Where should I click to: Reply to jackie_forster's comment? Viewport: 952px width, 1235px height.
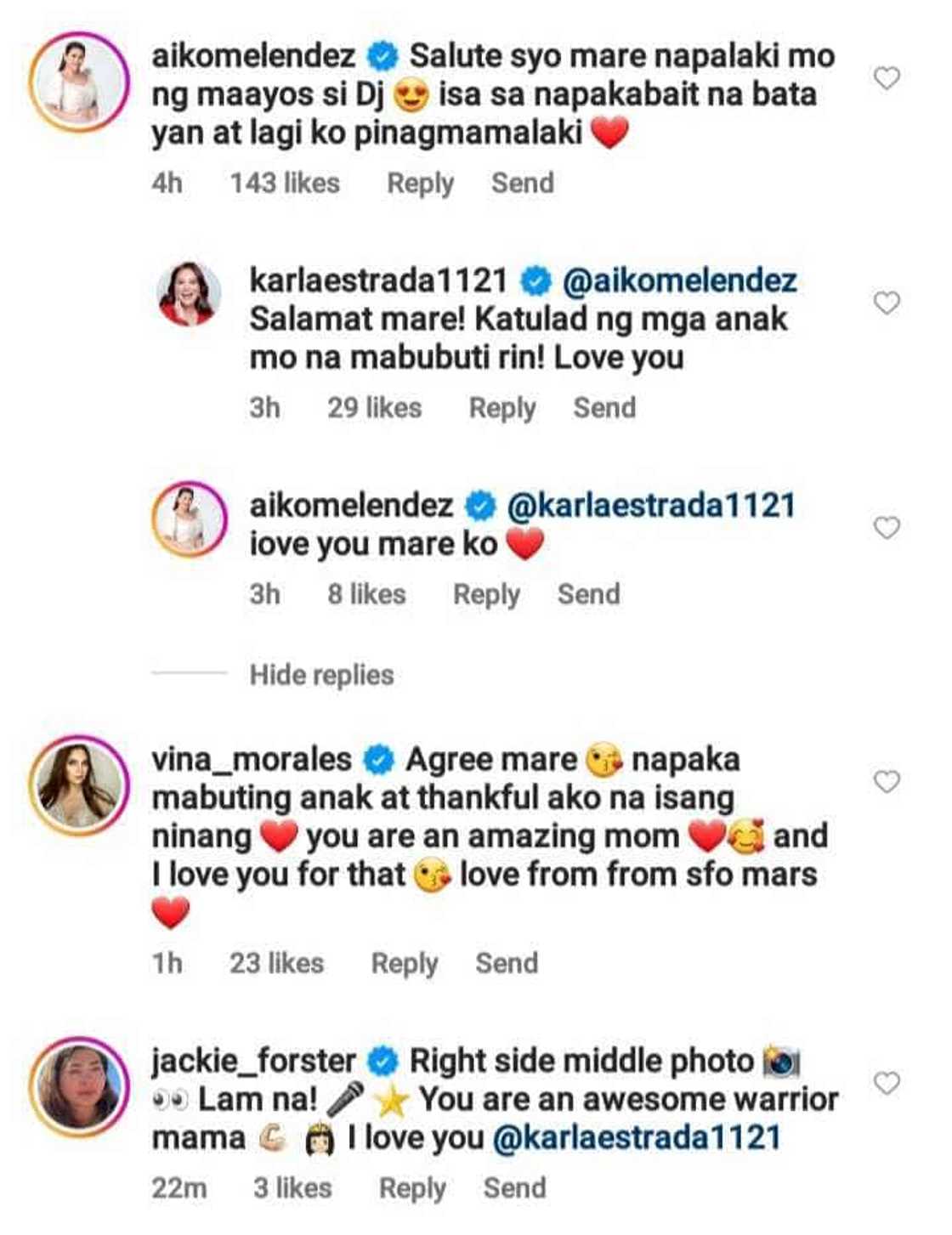pos(412,1188)
